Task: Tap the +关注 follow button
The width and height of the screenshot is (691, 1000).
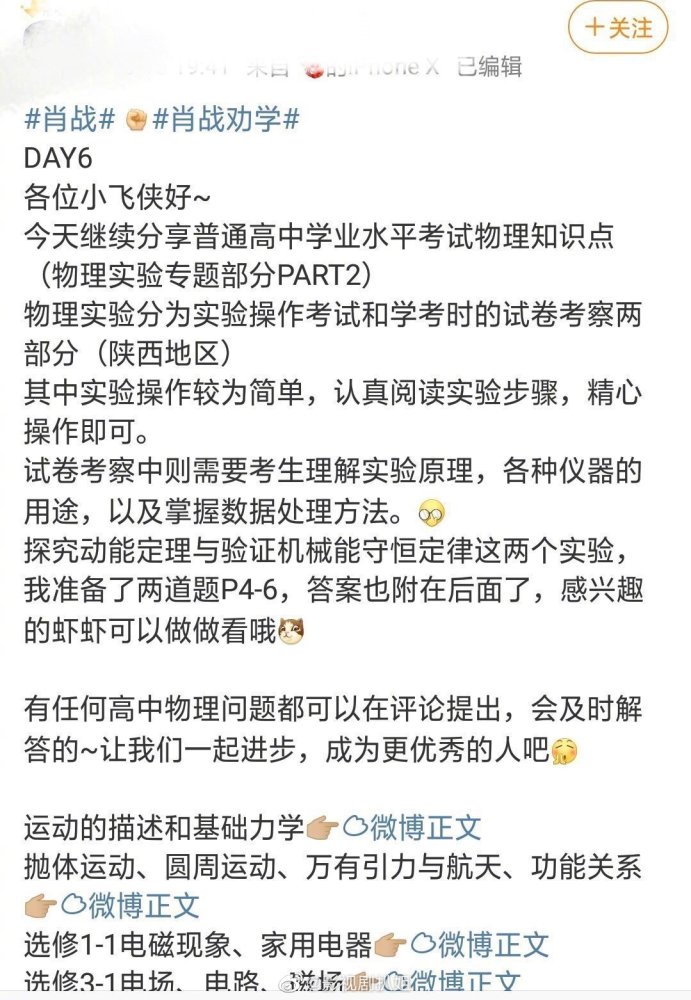Action: point(617,28)
